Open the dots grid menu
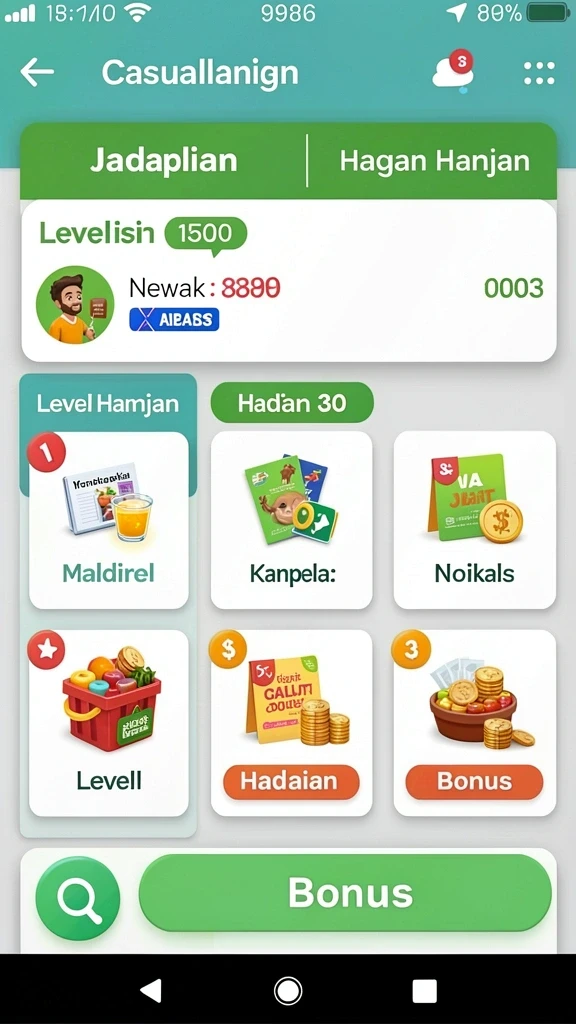Viewport: 576px width, 1024px height. pos(539,72)
